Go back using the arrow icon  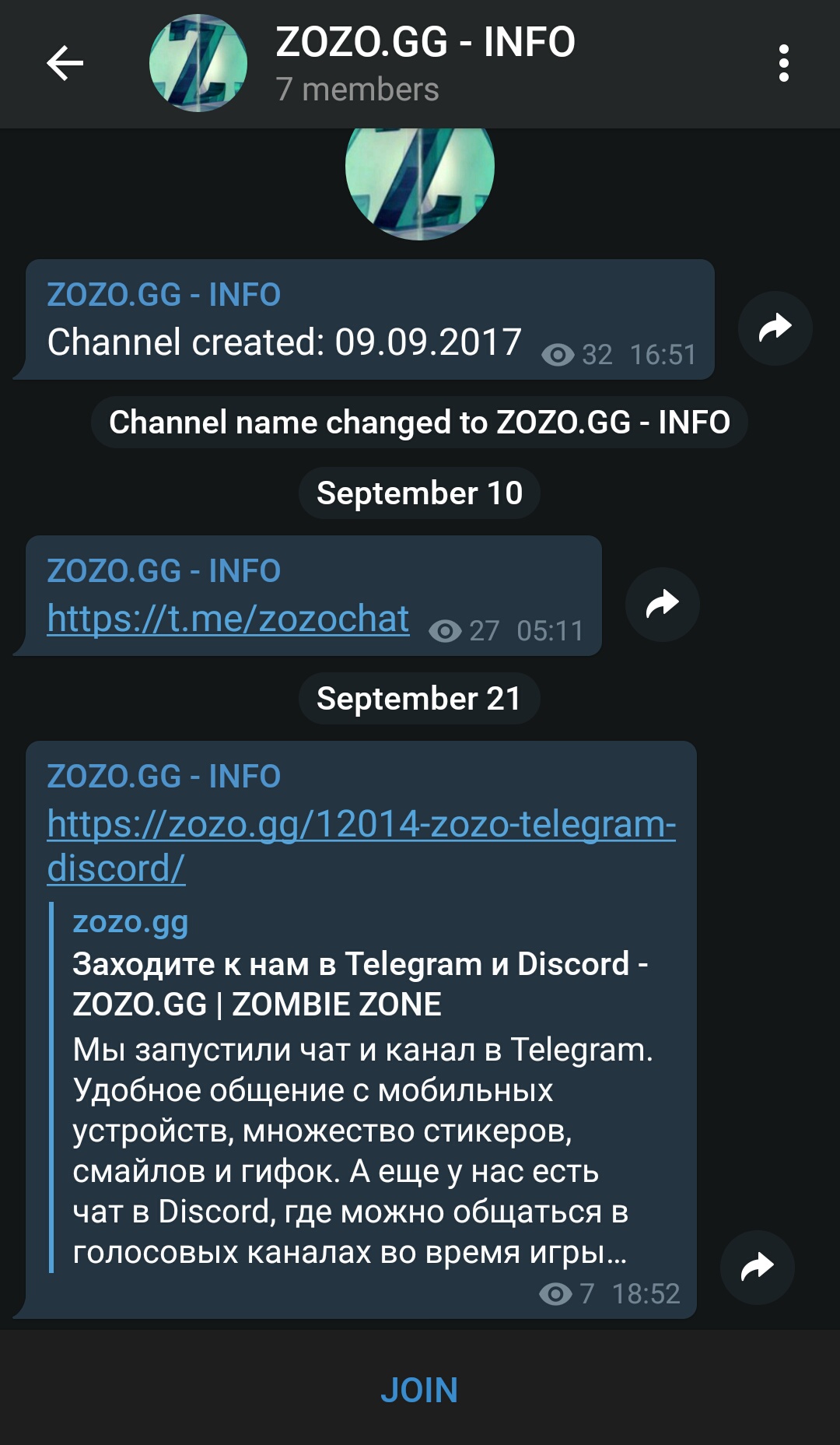click(65, 63)
